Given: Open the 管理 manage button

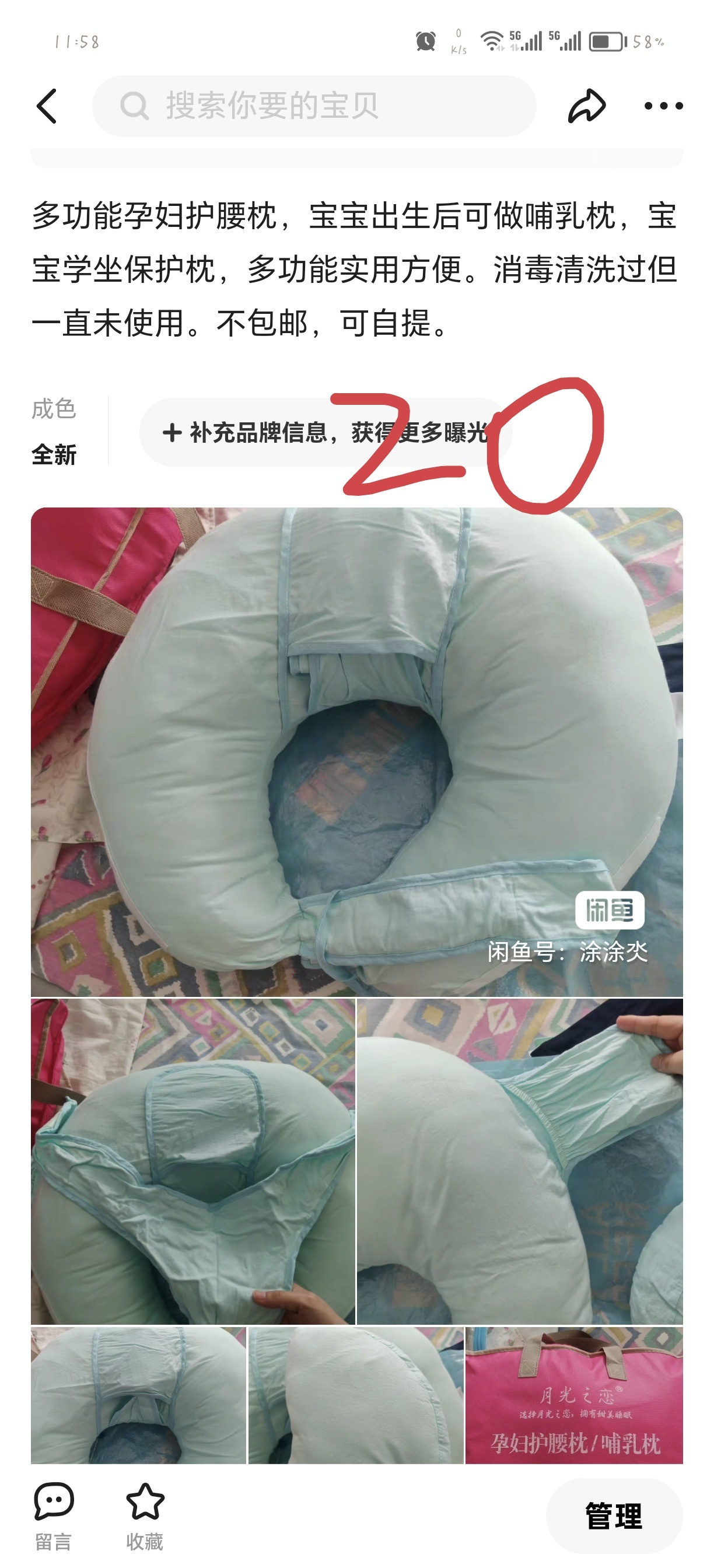Looking at the screenshot, I should pyautogui.click(x=614, y=1515).
